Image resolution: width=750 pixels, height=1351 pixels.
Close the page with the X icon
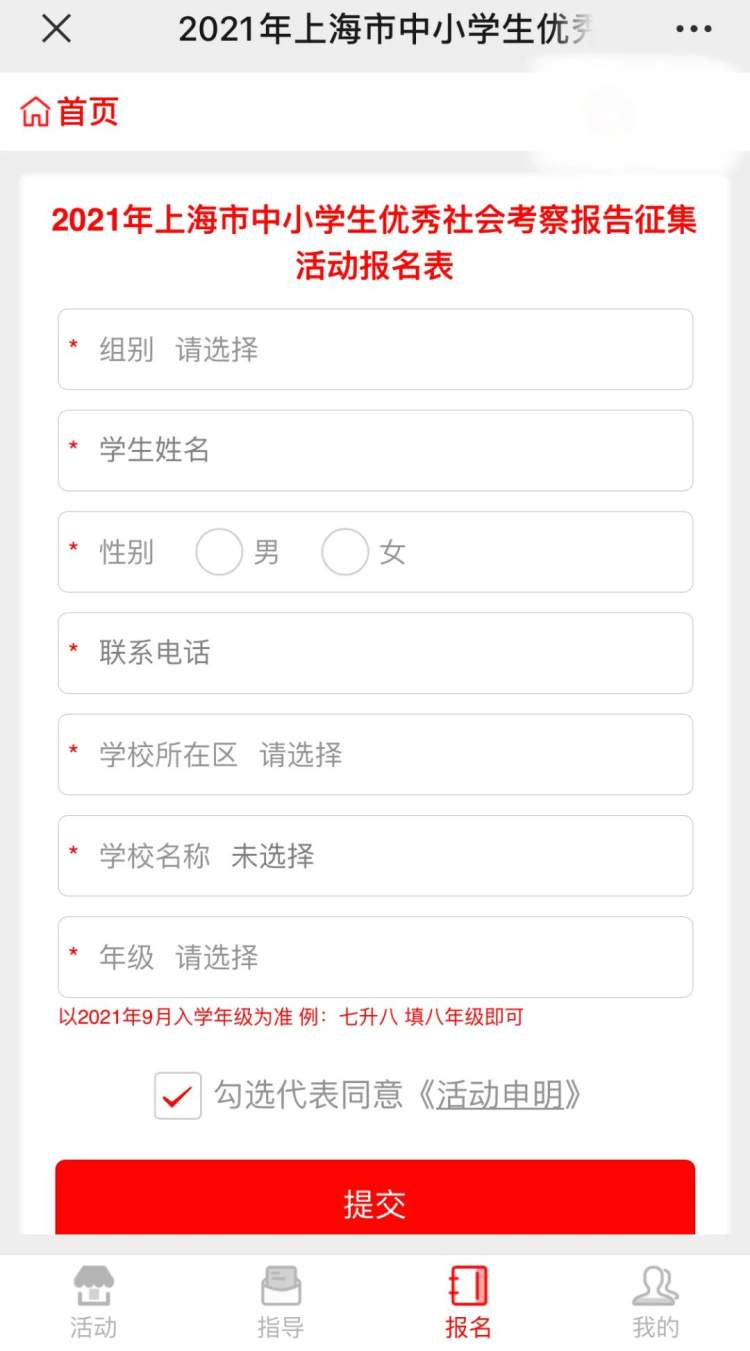click(56, 29)
